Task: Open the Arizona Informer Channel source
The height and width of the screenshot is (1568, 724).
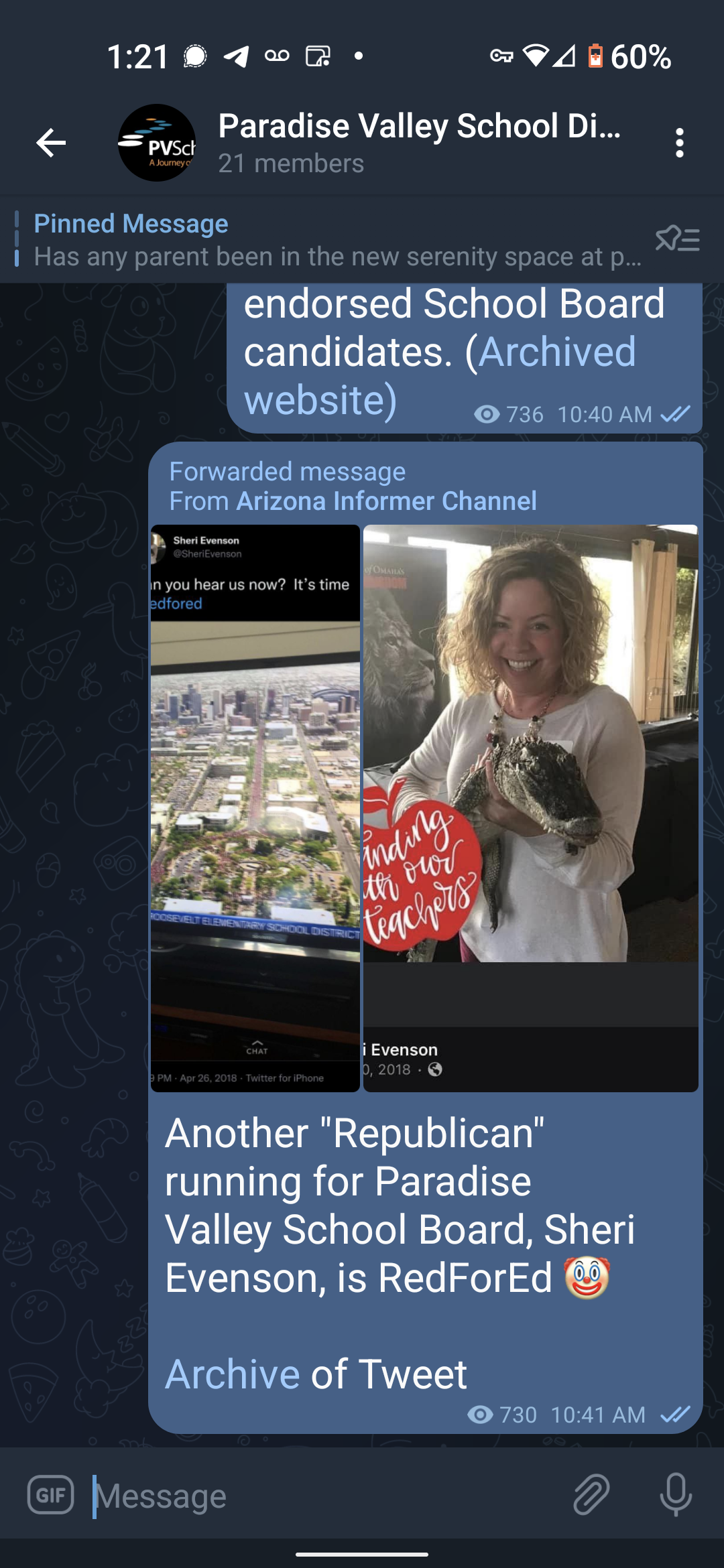Action: 386,501
